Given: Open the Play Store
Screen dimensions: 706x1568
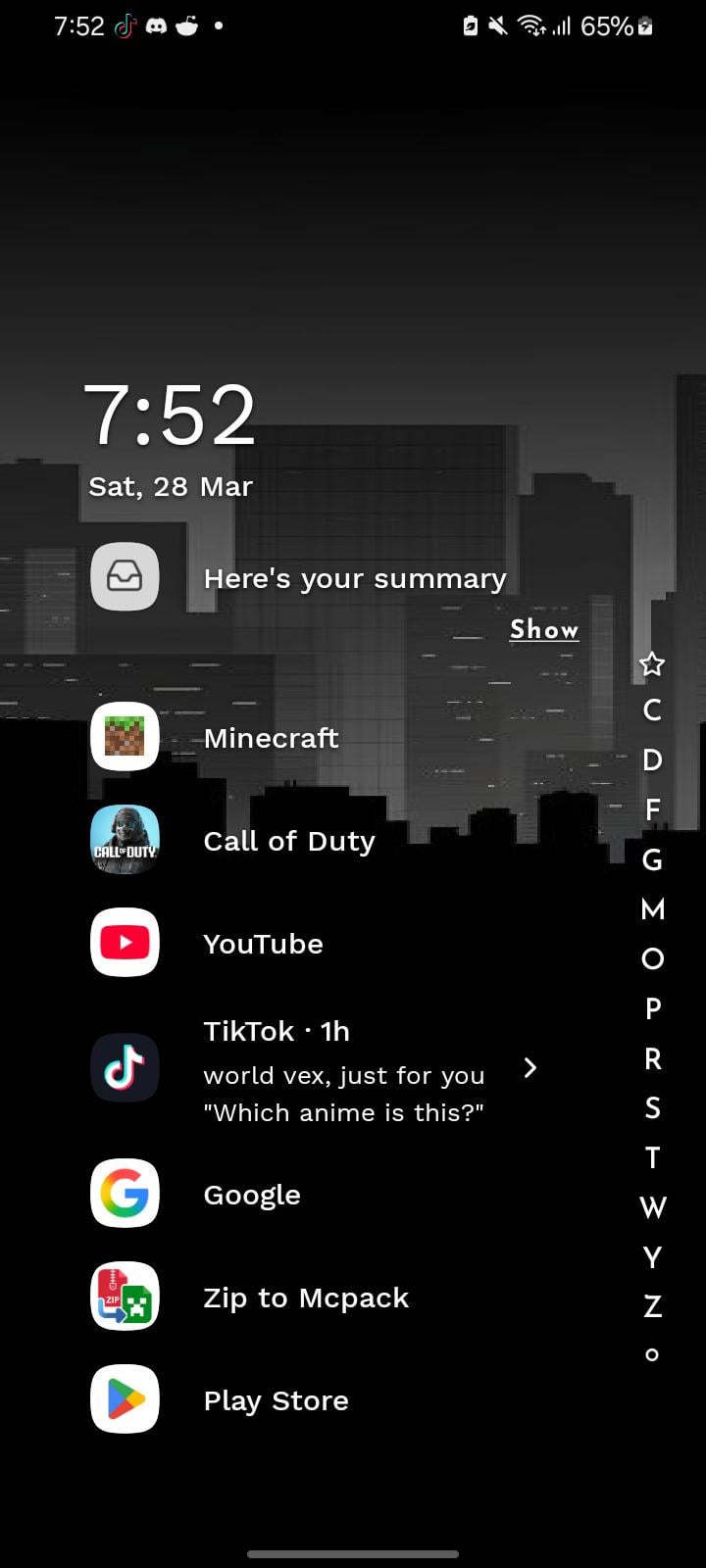Looking at the screenshot, I should pos(126,1399).
